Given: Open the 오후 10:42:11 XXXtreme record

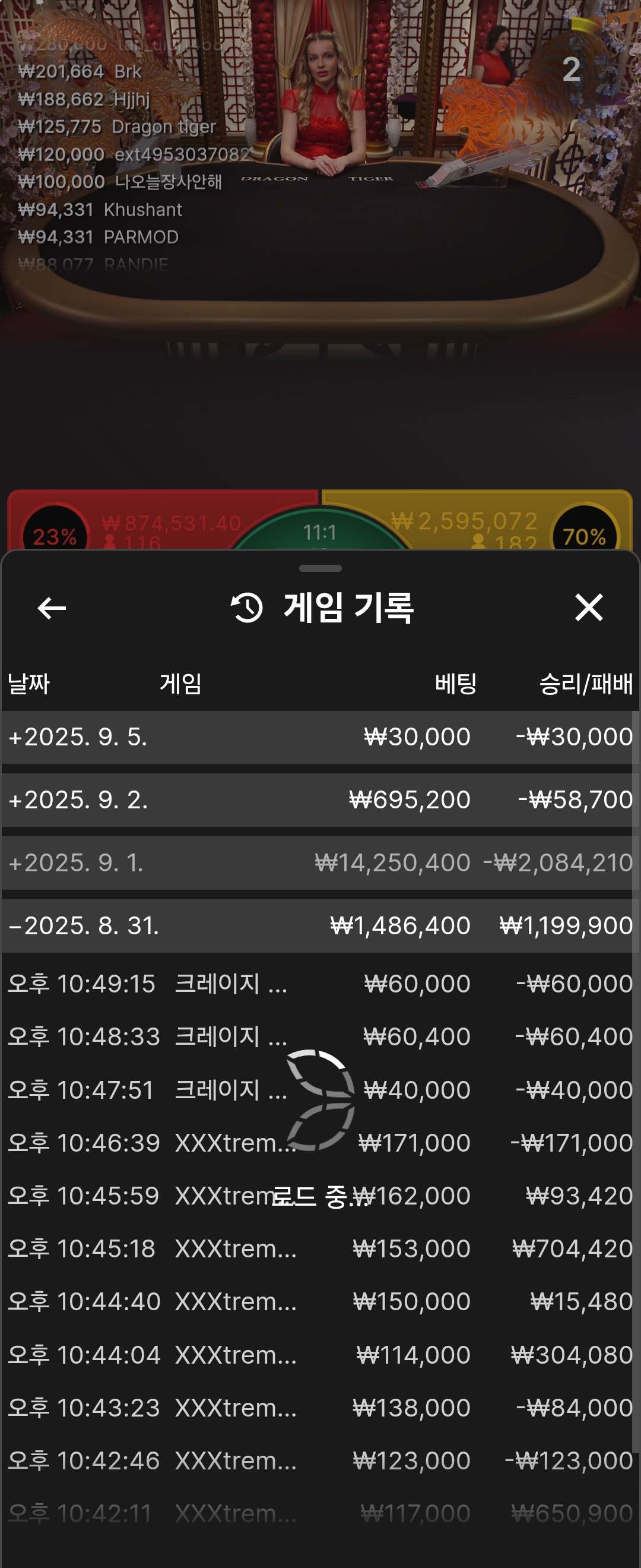Looking at the screenshot, I should point(316,1513).
